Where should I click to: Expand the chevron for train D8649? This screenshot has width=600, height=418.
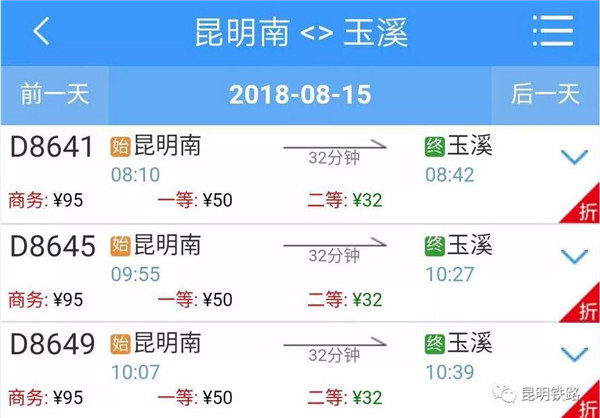click(x=573, y=354)
